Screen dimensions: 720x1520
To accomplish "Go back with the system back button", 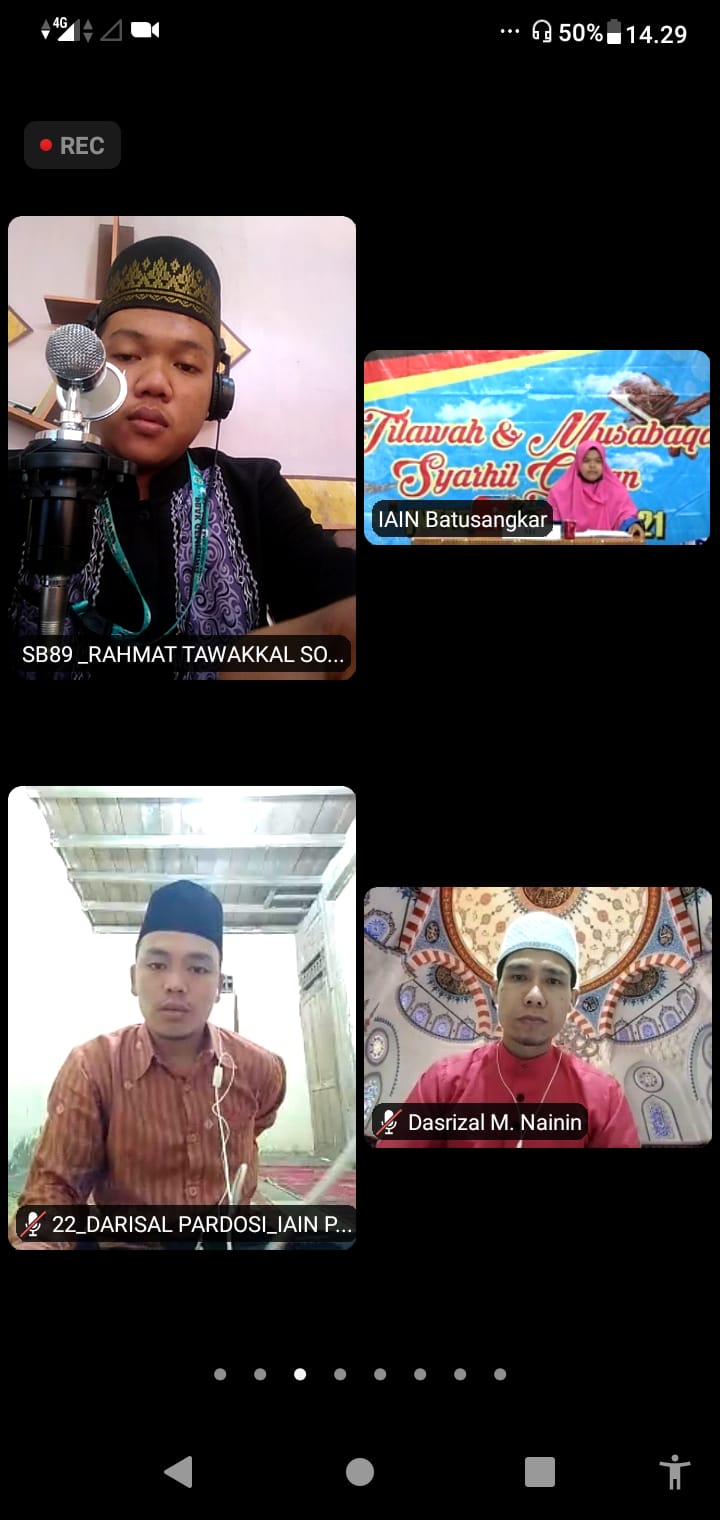I will [178, 1472].
